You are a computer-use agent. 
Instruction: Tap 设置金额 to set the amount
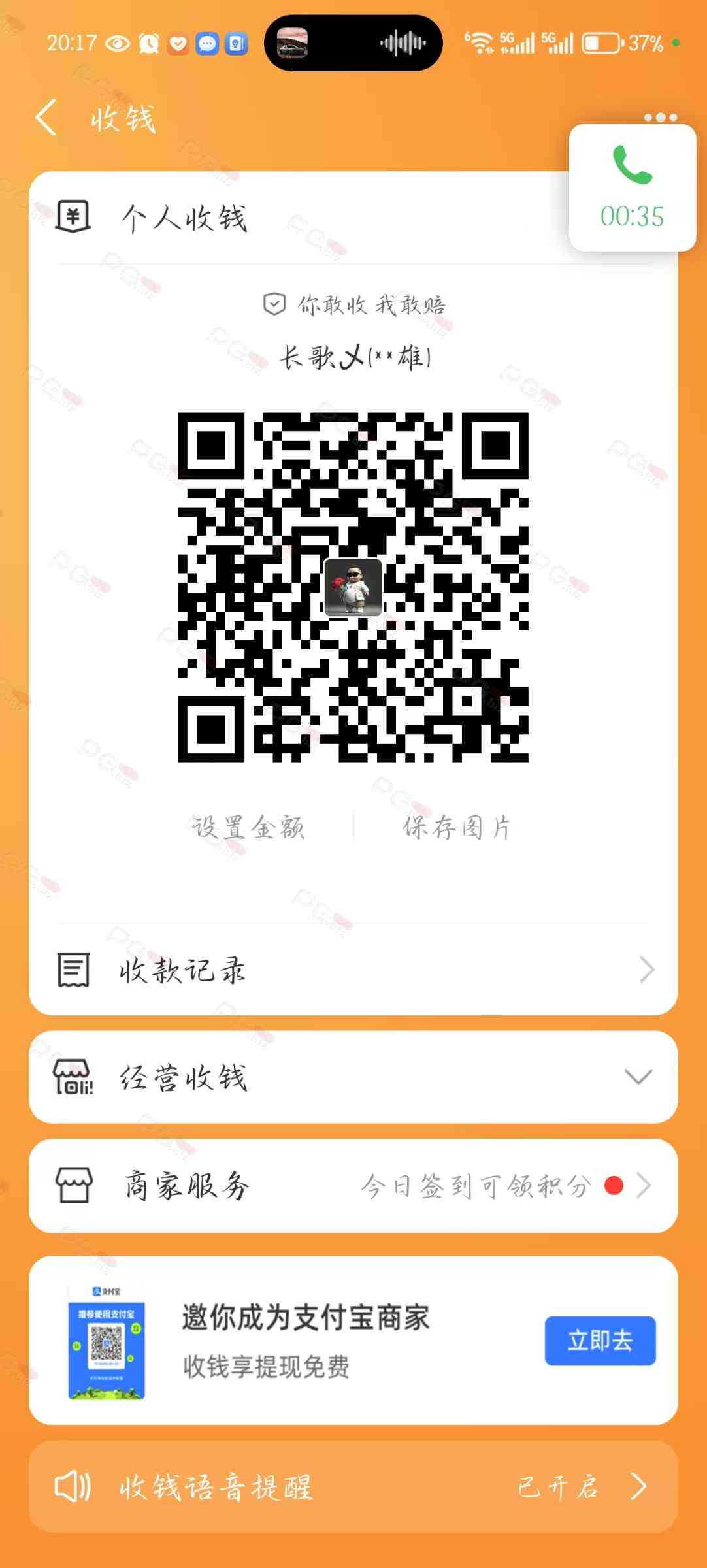coord(248,827)
